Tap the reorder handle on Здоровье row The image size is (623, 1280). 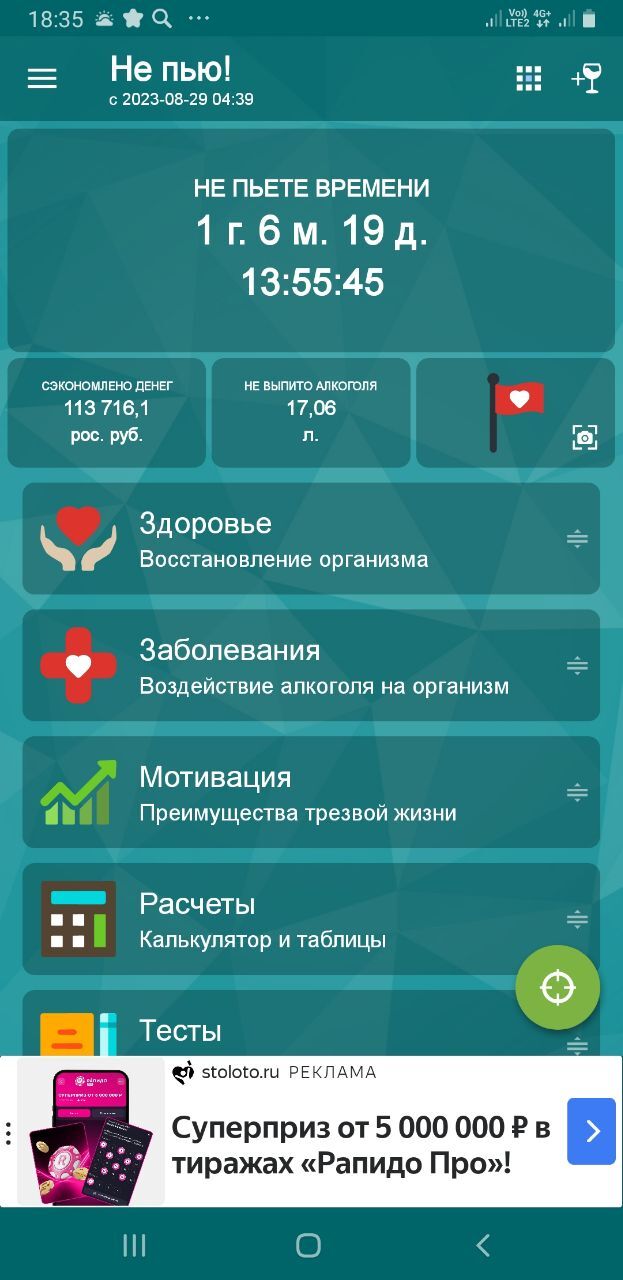tap(577, 539)
